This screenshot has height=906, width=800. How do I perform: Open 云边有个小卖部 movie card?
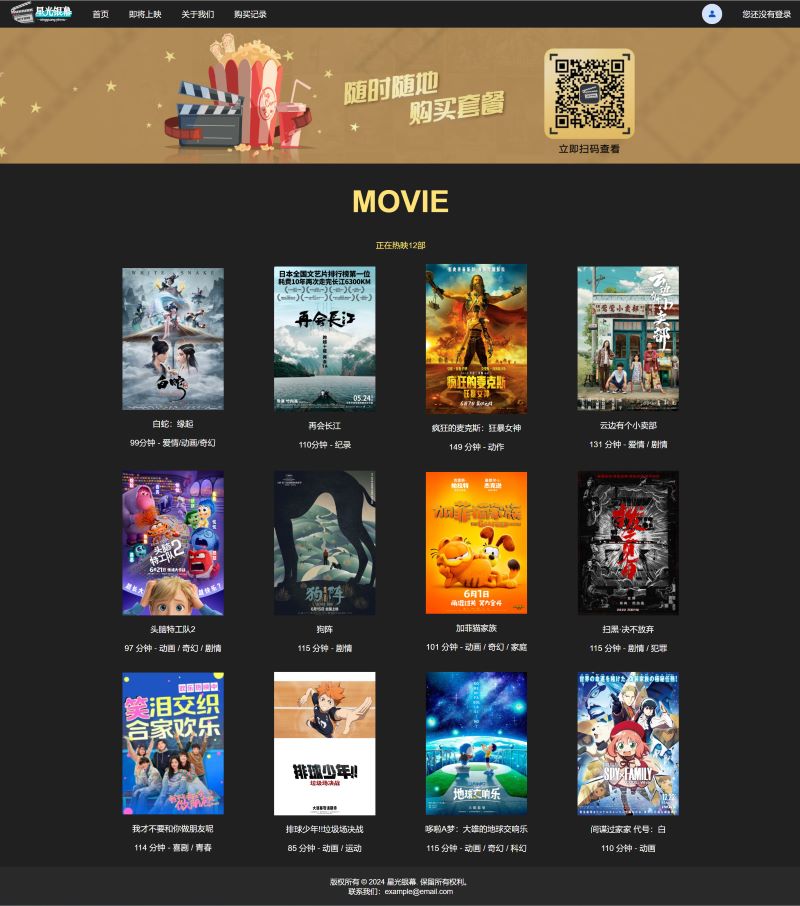628,338
